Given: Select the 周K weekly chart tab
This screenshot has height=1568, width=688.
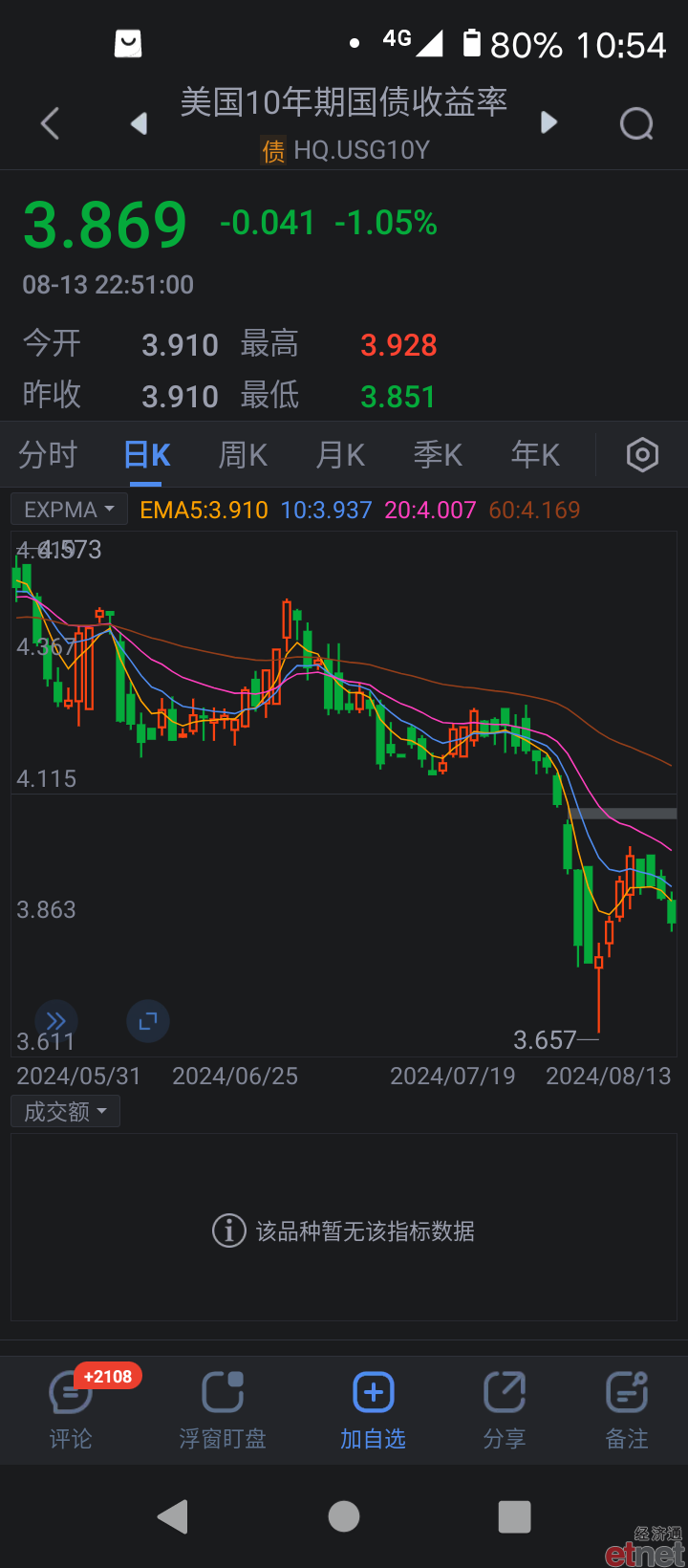Looking at the screenshot, I should [243, 455].
